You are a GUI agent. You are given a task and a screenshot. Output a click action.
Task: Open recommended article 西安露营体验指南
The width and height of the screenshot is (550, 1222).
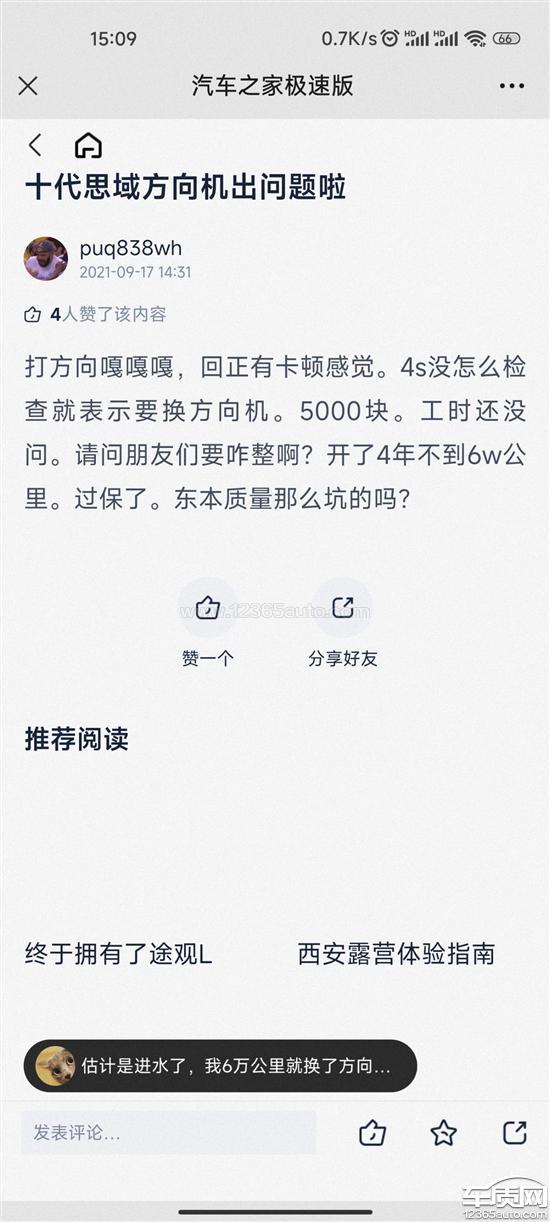(x=396, y=954)
